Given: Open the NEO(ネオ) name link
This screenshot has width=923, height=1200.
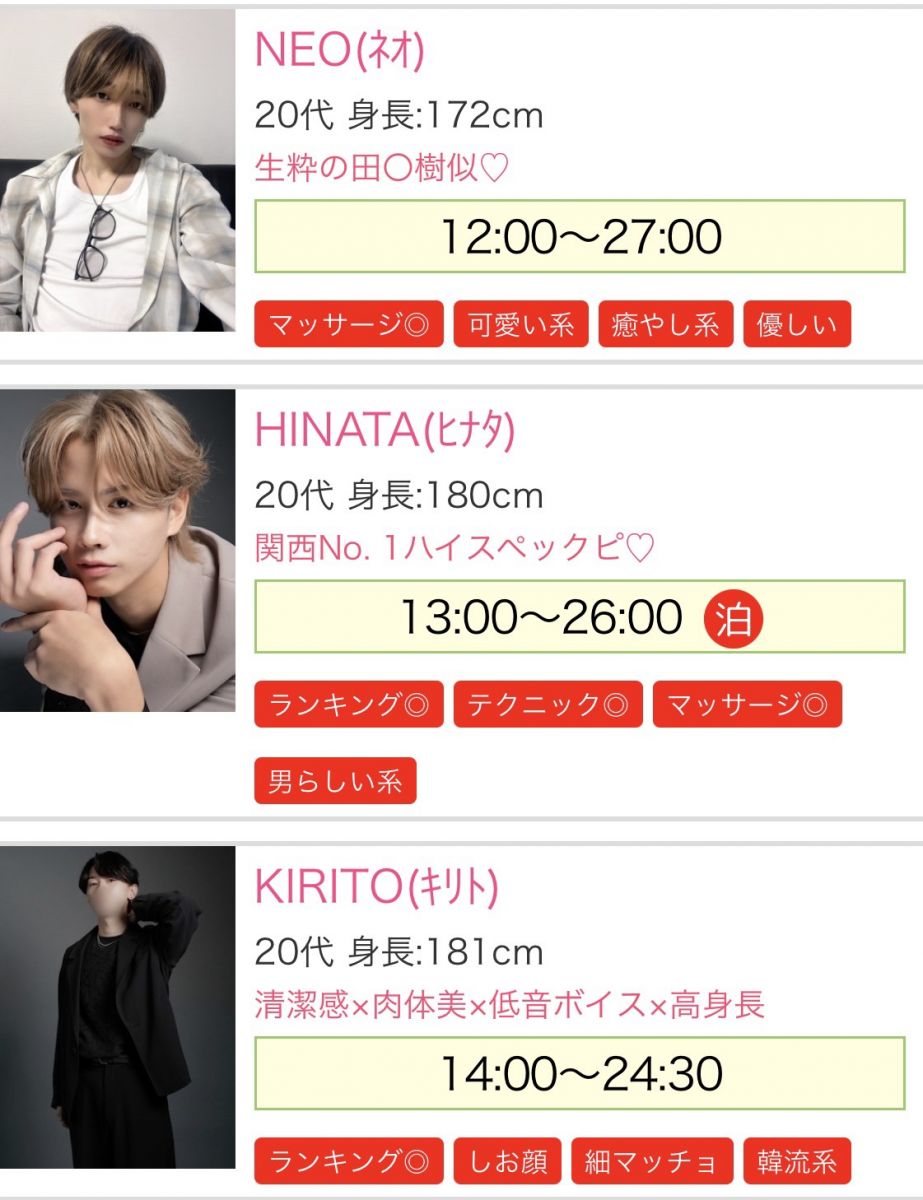Looking at the screenshot, I should 340,50.
